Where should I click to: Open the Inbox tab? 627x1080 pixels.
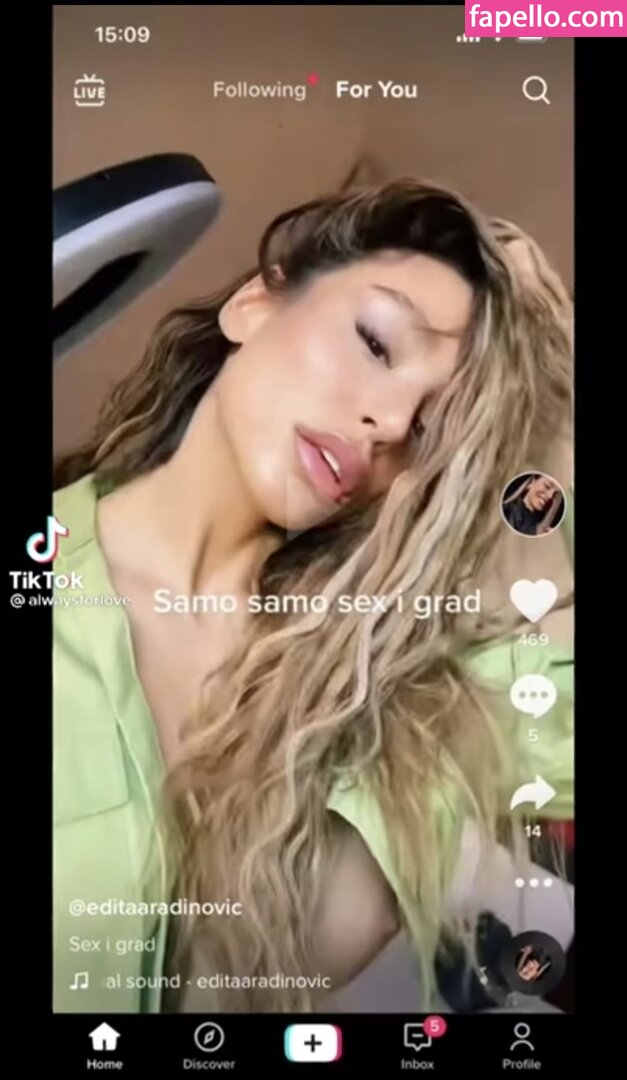(x=418, y=1045)
